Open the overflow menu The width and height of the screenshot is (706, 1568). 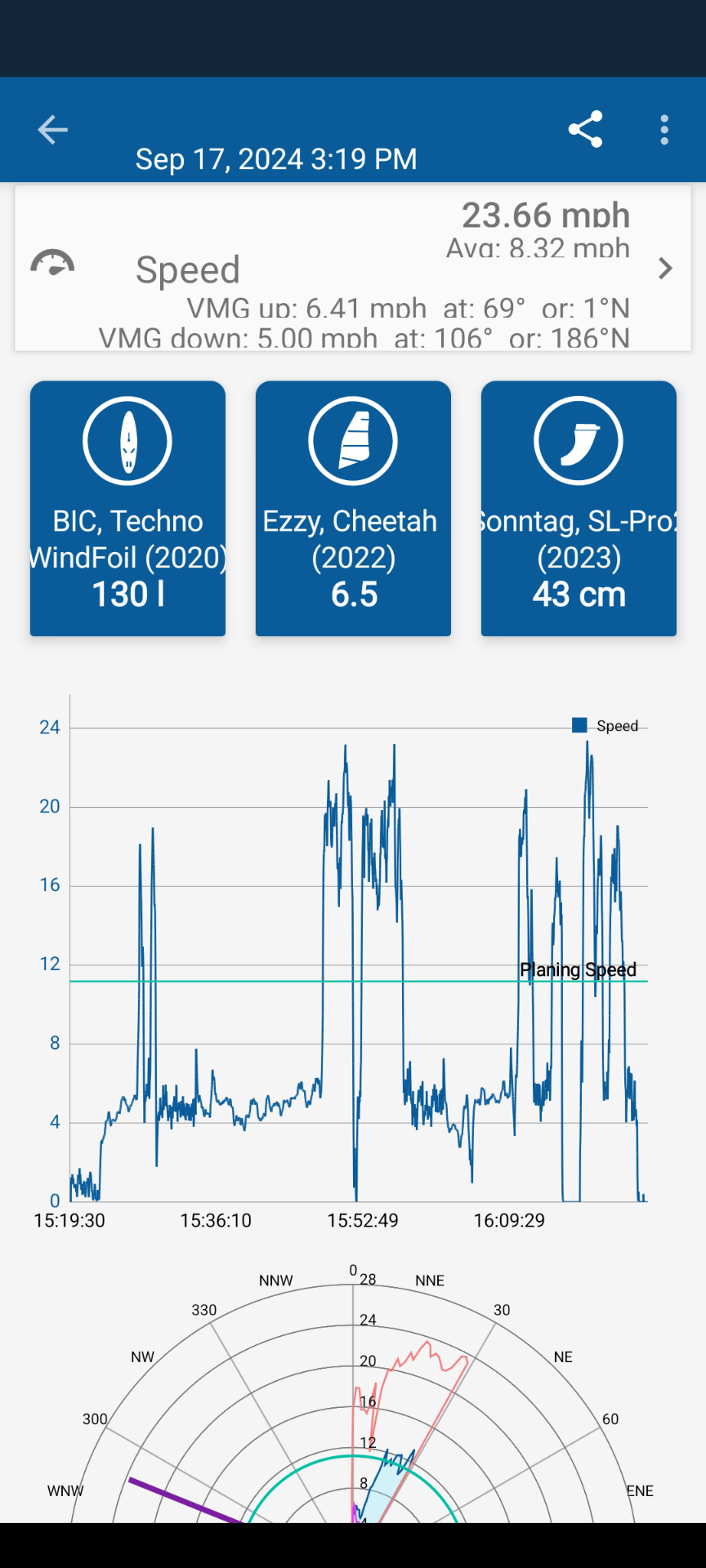click(x=664, y=130)
